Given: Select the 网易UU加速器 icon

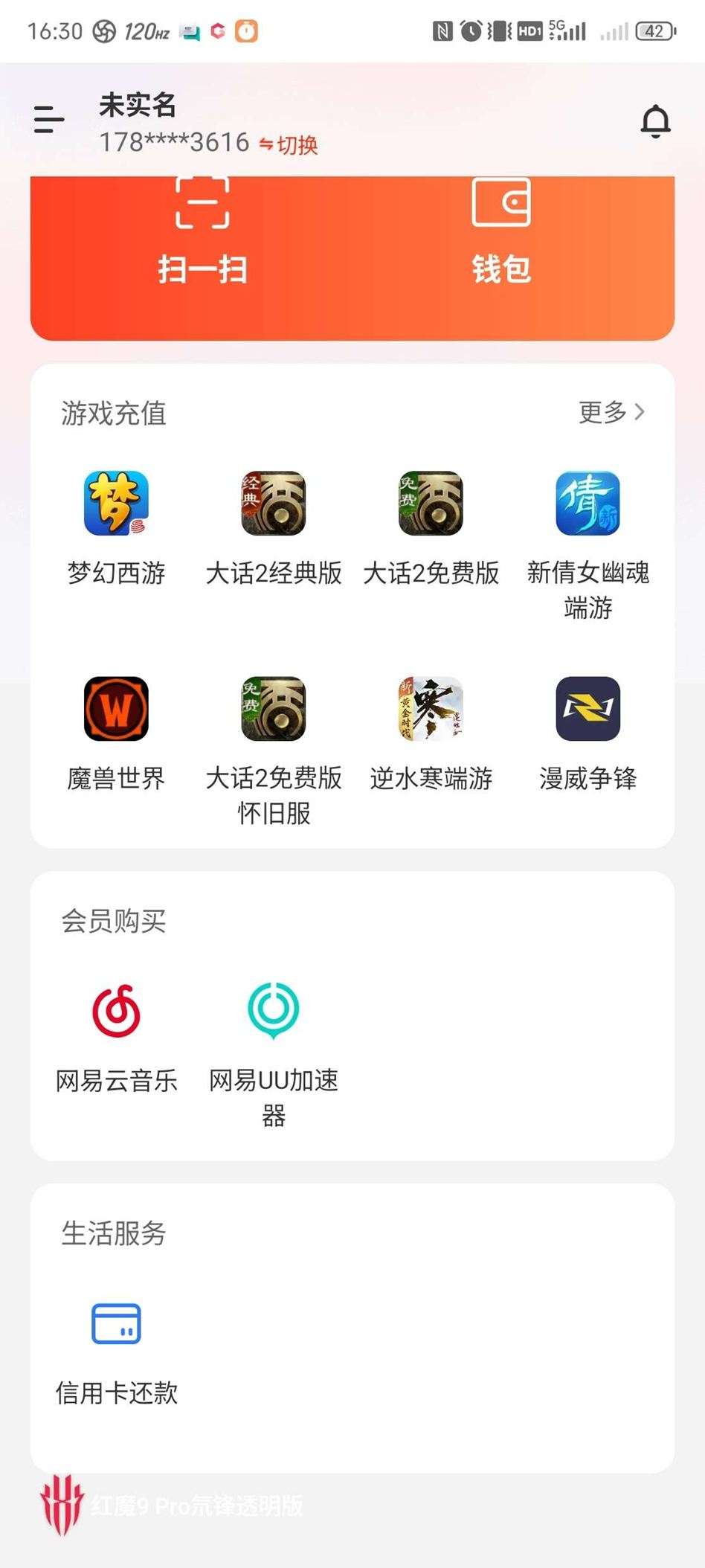Looking at the screenshot, I should pos(273,1010).
